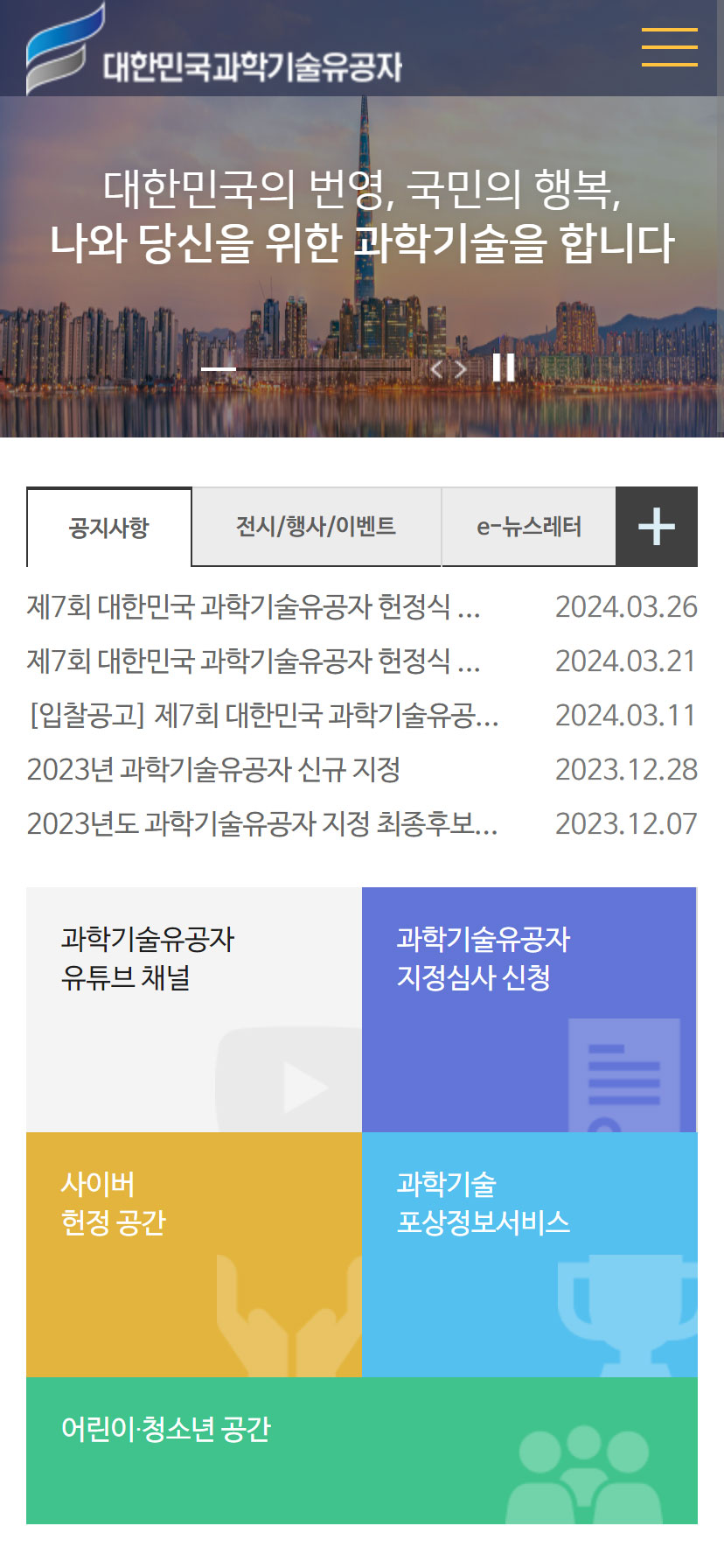This screenshot has height=1568, width=724.
Task: Switch to the e-뉴스레터 tab
Action: point(528,527)
